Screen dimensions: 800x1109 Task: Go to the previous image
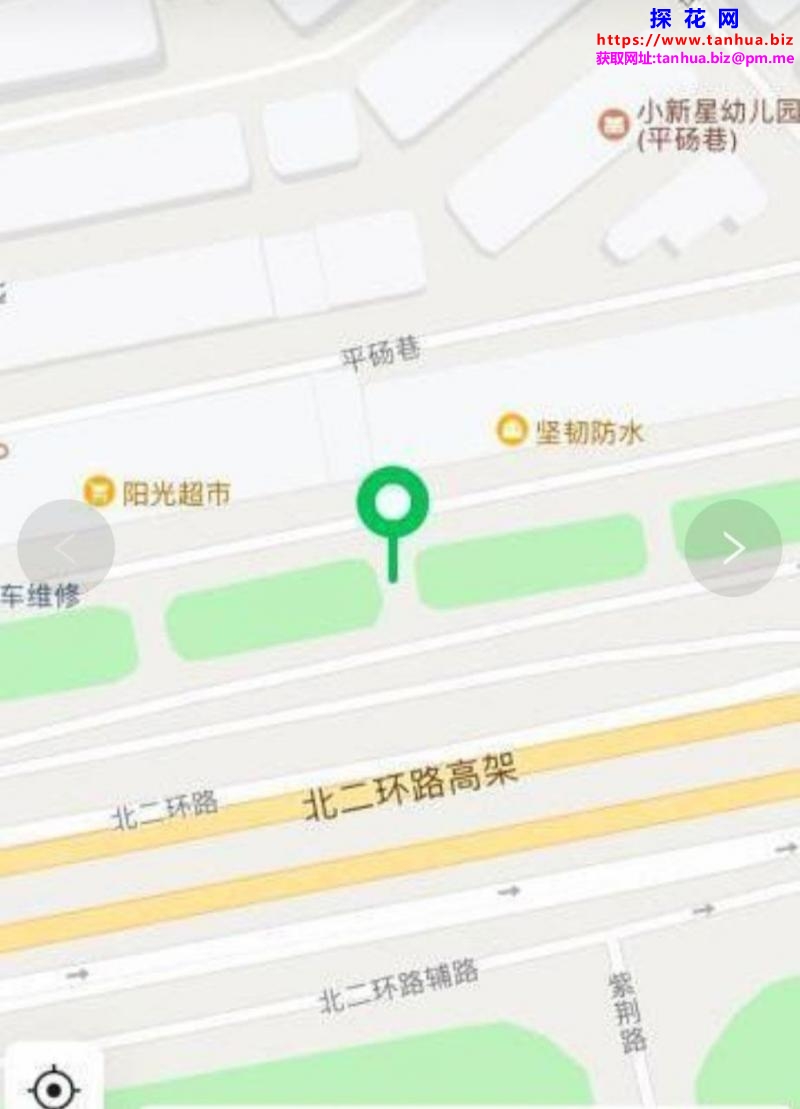(66, 548)
